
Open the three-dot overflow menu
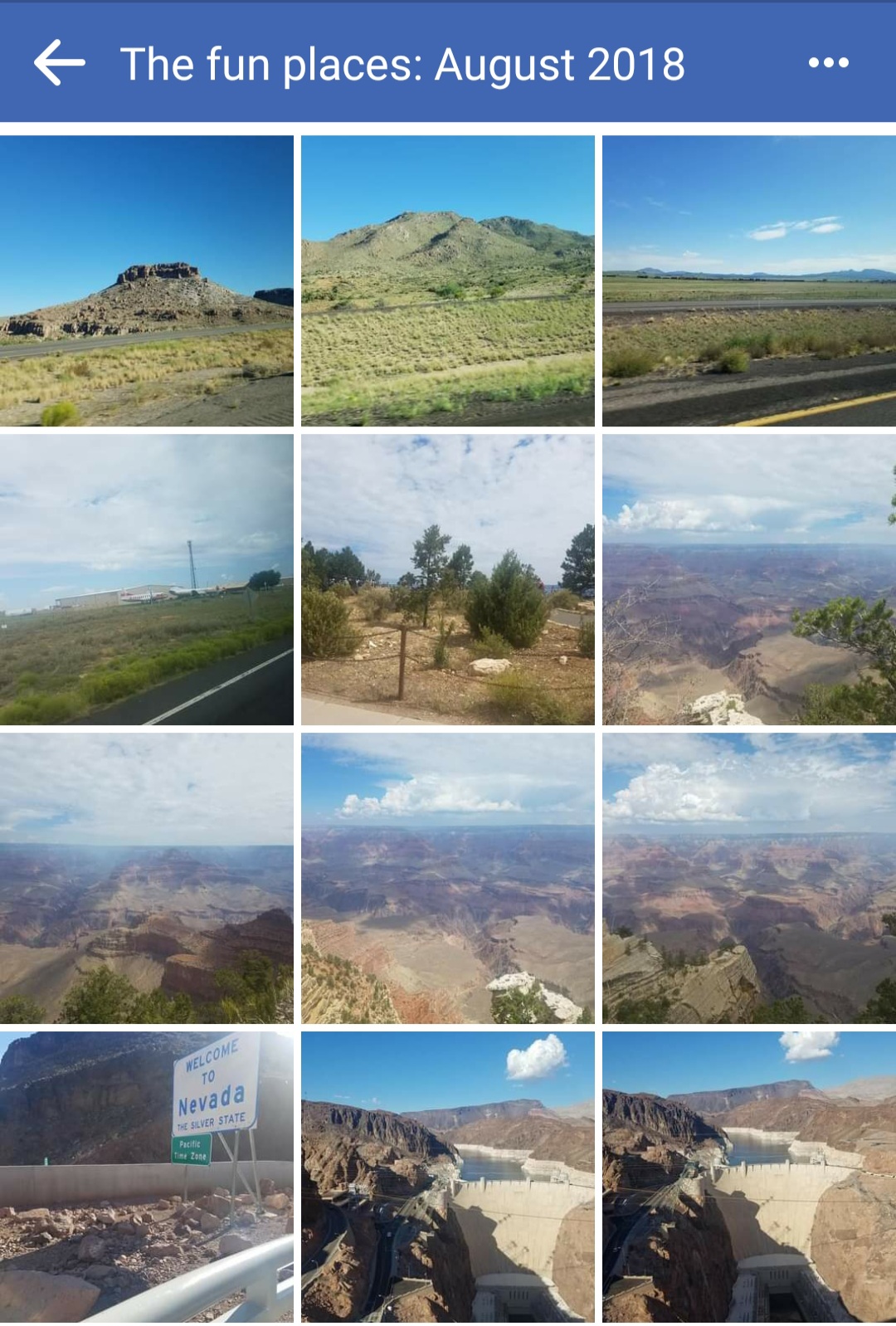point(828,63)
